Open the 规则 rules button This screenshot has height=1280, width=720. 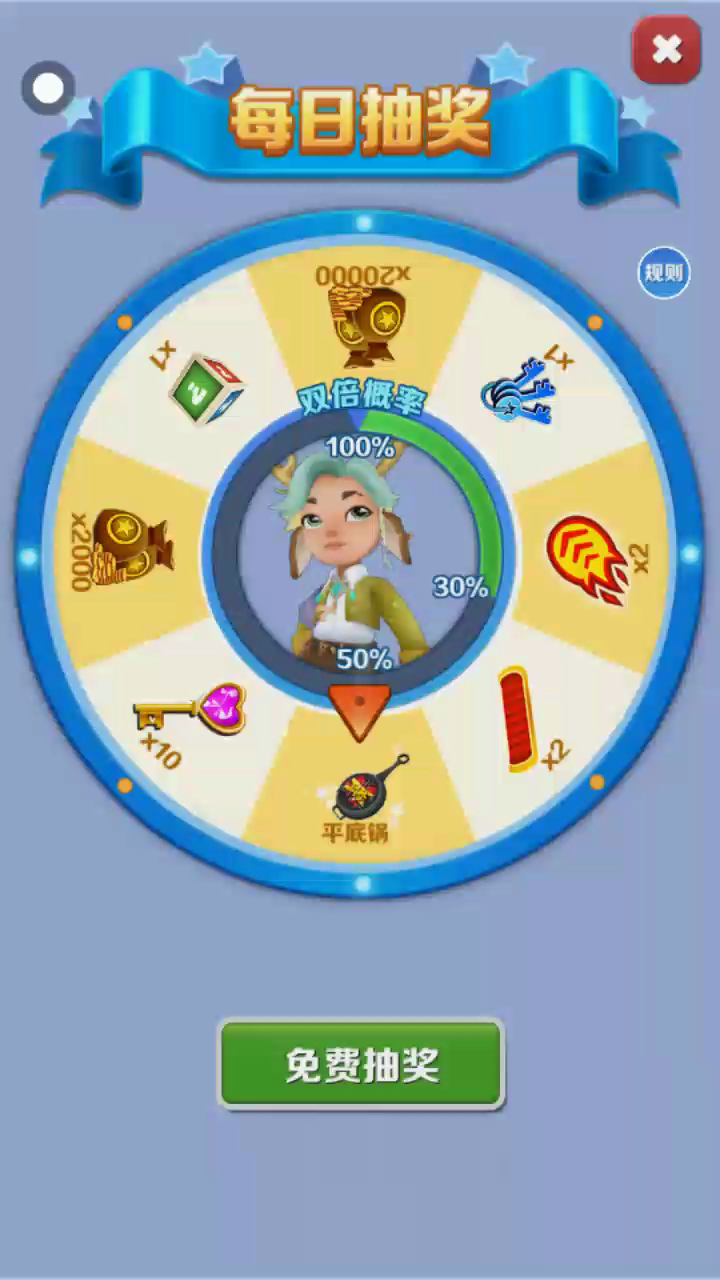point(664,273)
